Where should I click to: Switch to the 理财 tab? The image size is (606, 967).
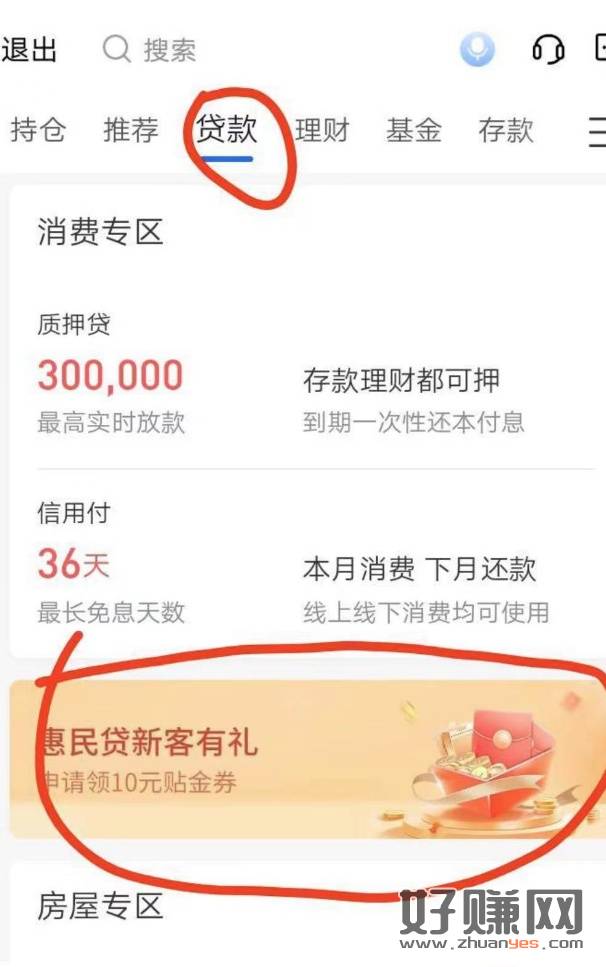(x=322, y=130)
